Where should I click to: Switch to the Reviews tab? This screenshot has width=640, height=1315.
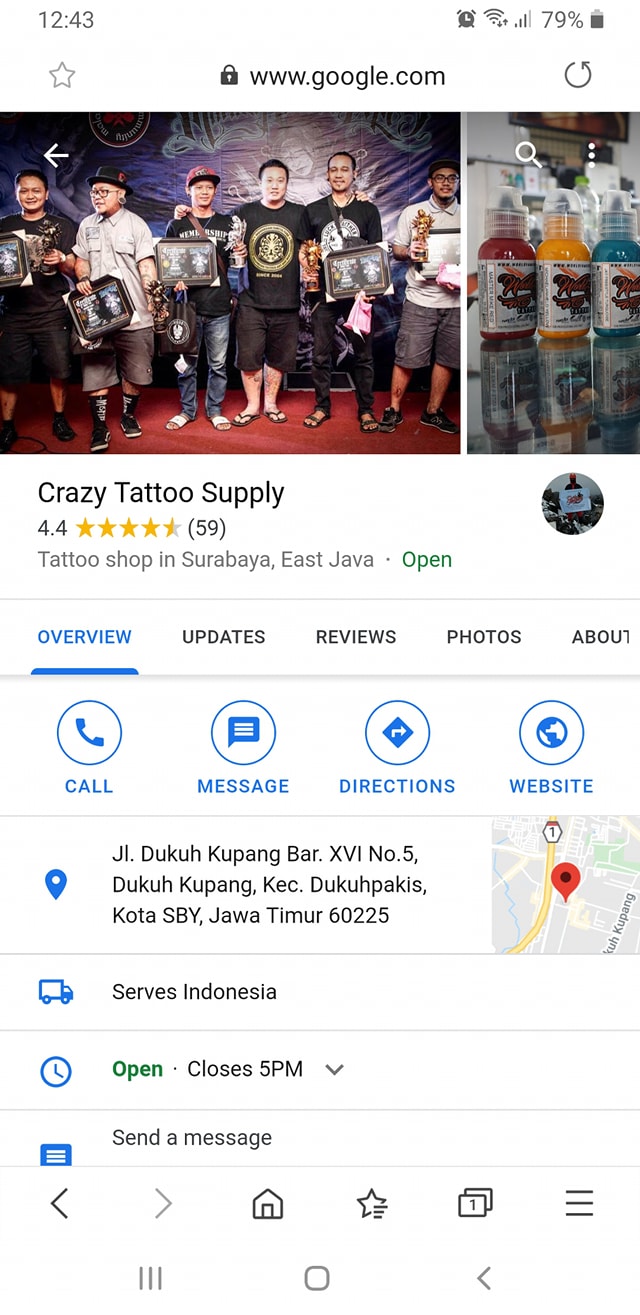click(x=356, y=637)
